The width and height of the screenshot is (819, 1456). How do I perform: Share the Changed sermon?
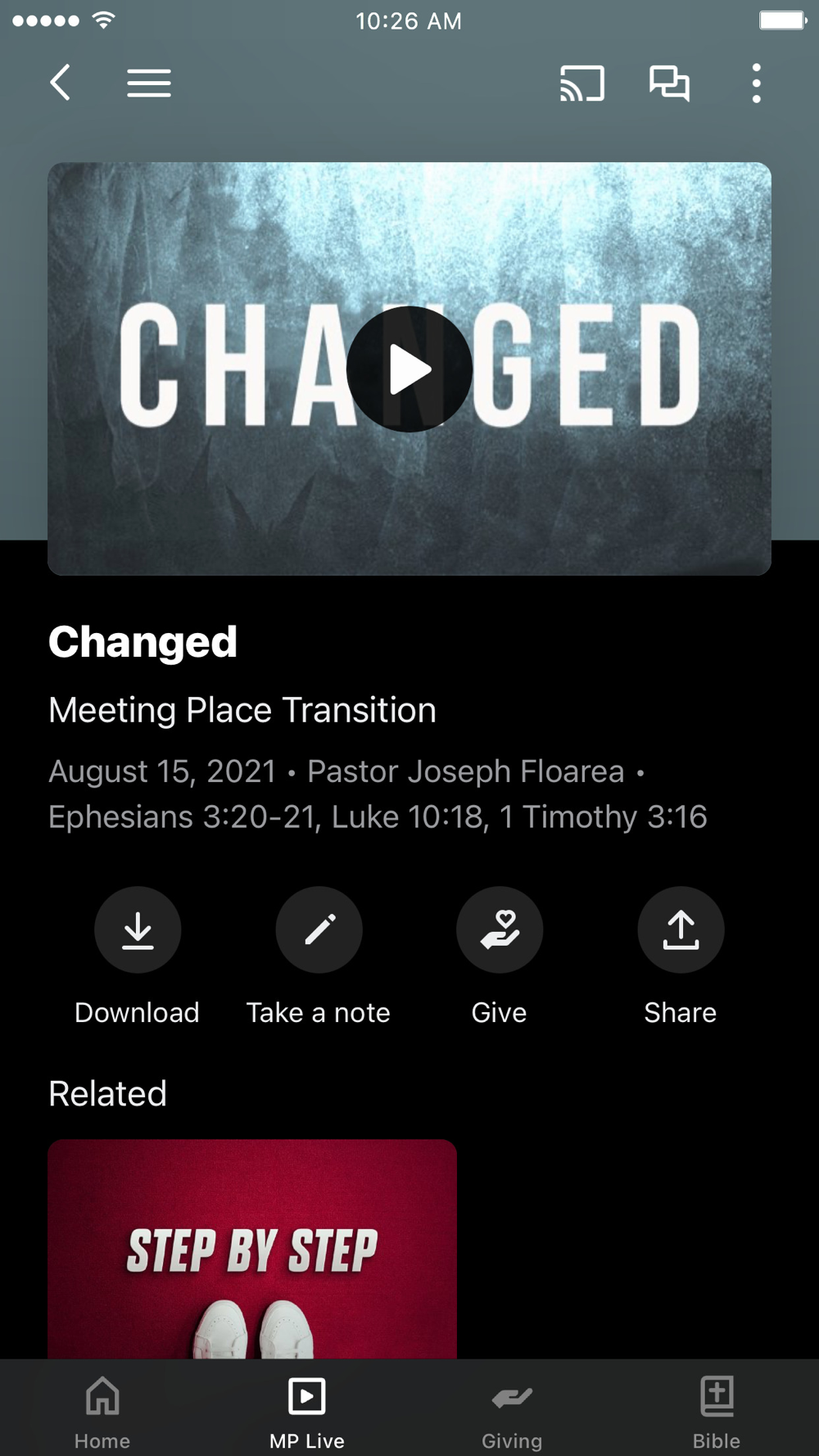[681, 929]
